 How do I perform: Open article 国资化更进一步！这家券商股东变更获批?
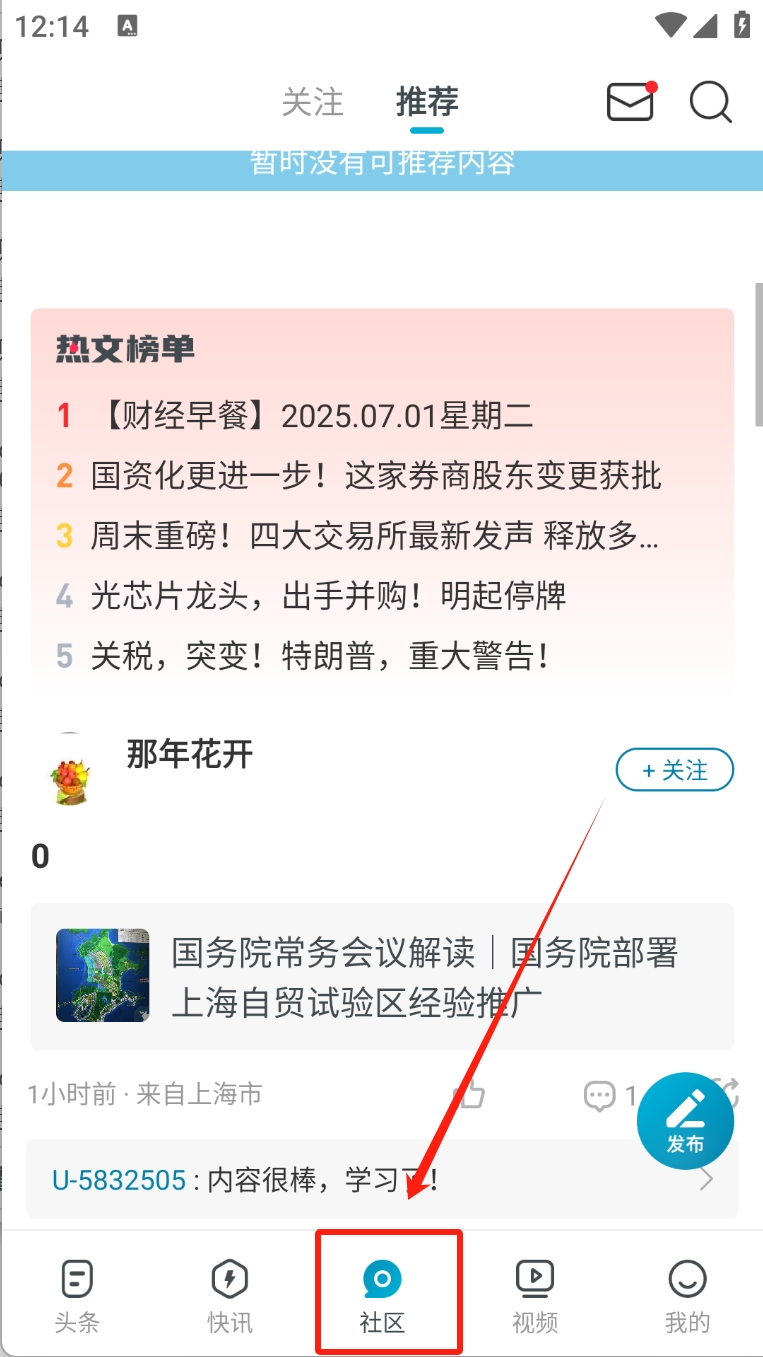pos(375,476)
